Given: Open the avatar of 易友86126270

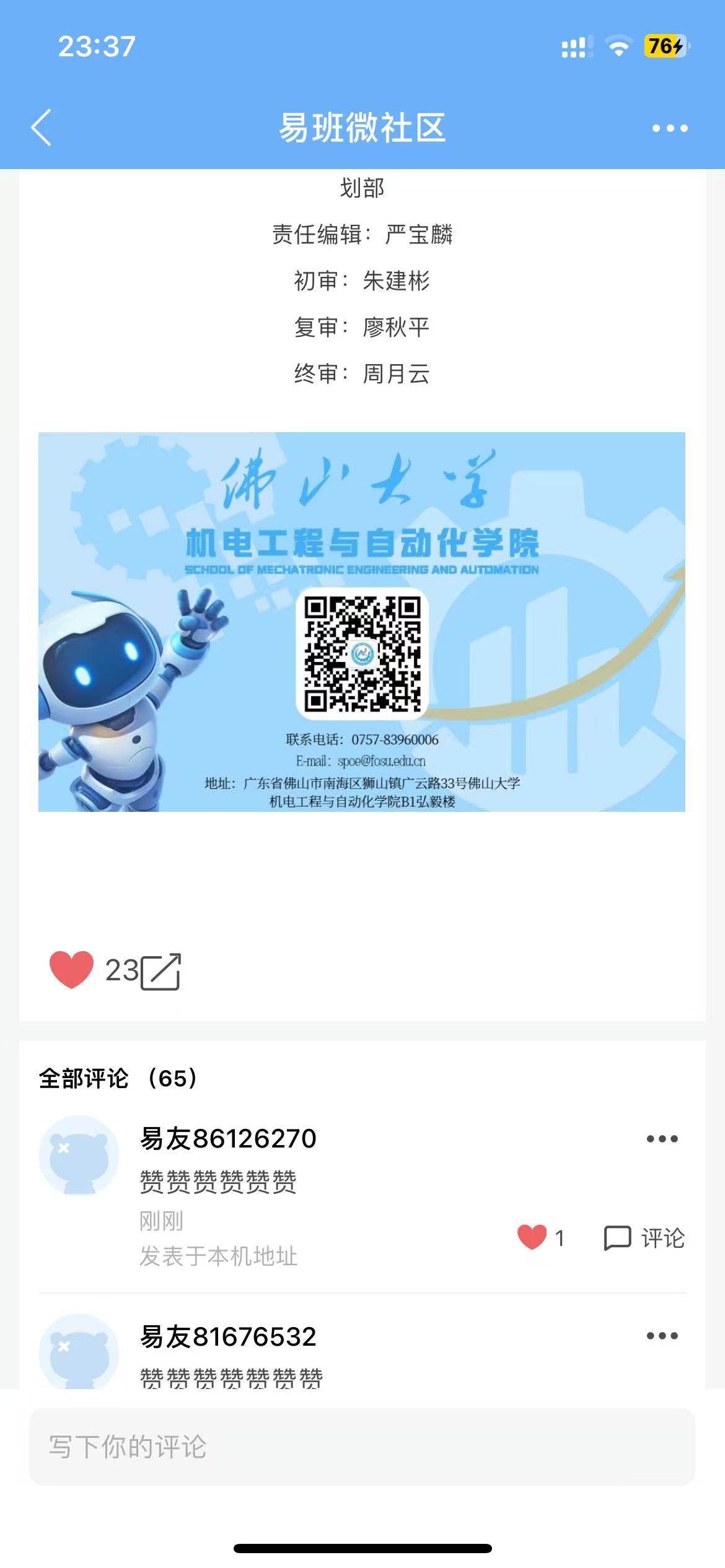Looking at the screenshot, I should 79,1156.
